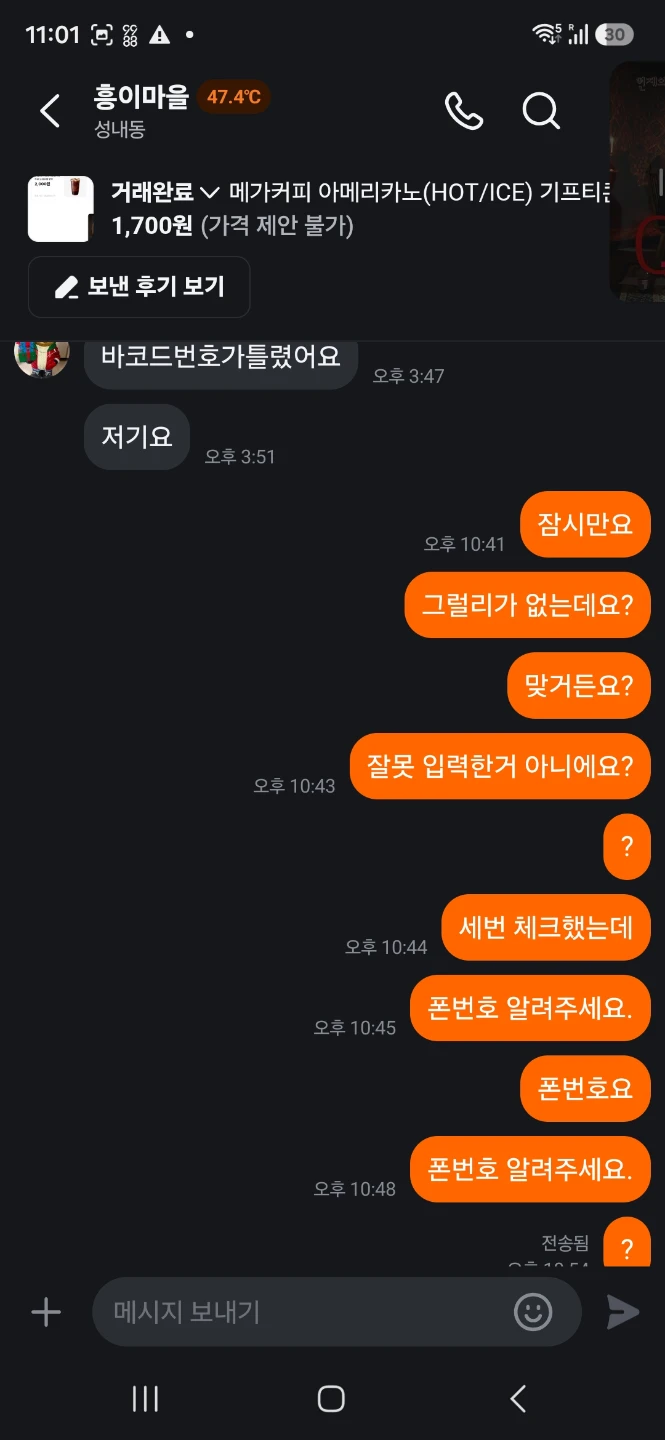Open the emoji sticker picker
Viewport: 665px width, 1440px height.
[x=533, y=1312]
